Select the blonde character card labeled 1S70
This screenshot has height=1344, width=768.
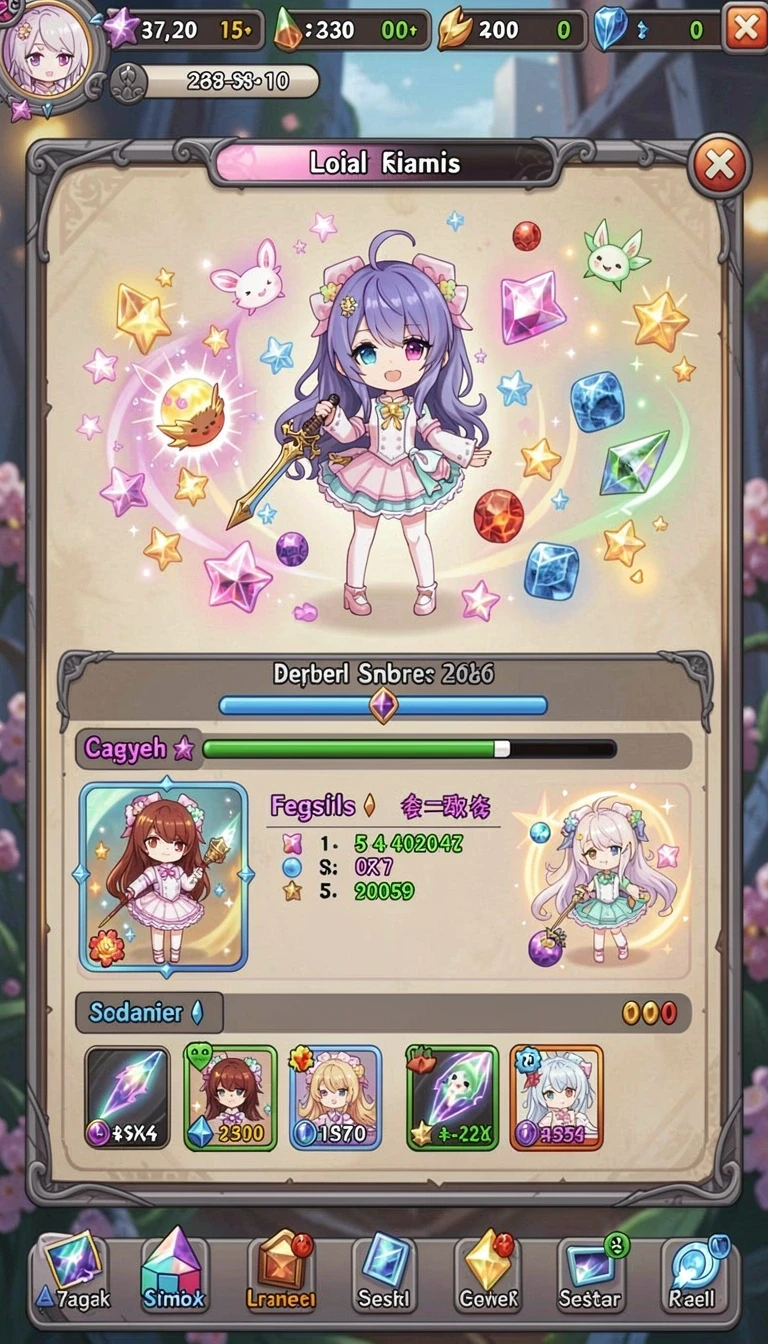coord(336,1097)
